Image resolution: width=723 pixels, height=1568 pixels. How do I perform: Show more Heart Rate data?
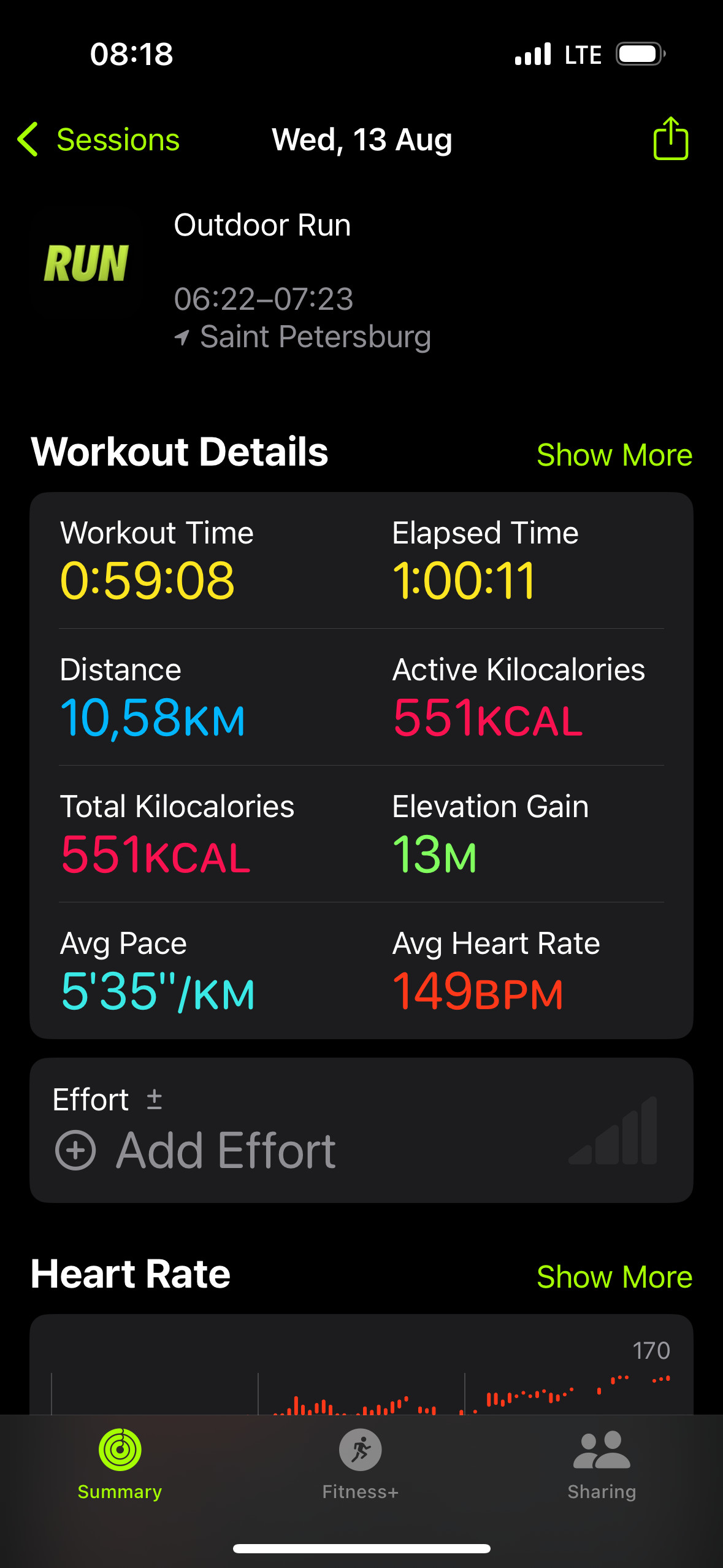tap(614, 1277)
